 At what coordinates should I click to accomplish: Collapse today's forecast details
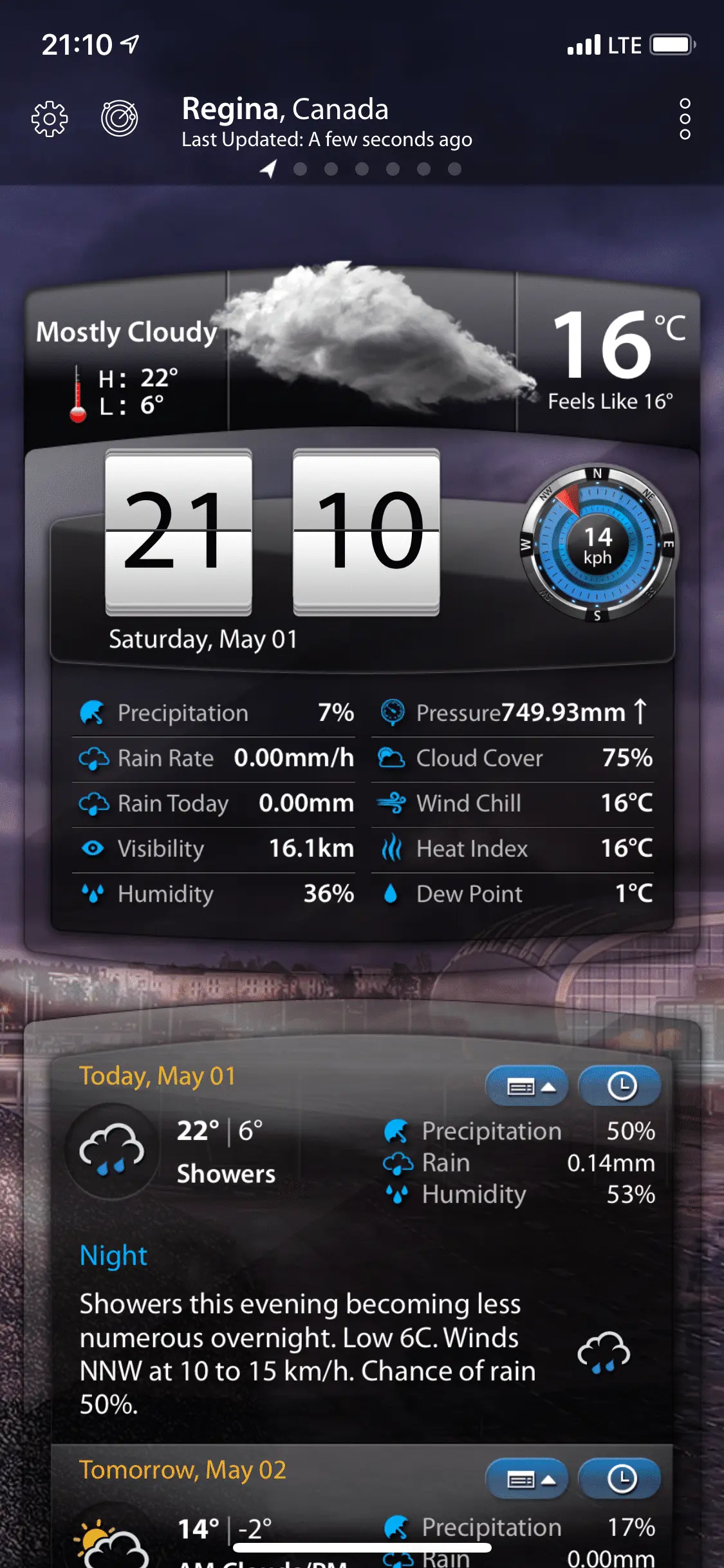pos(526,1087)
